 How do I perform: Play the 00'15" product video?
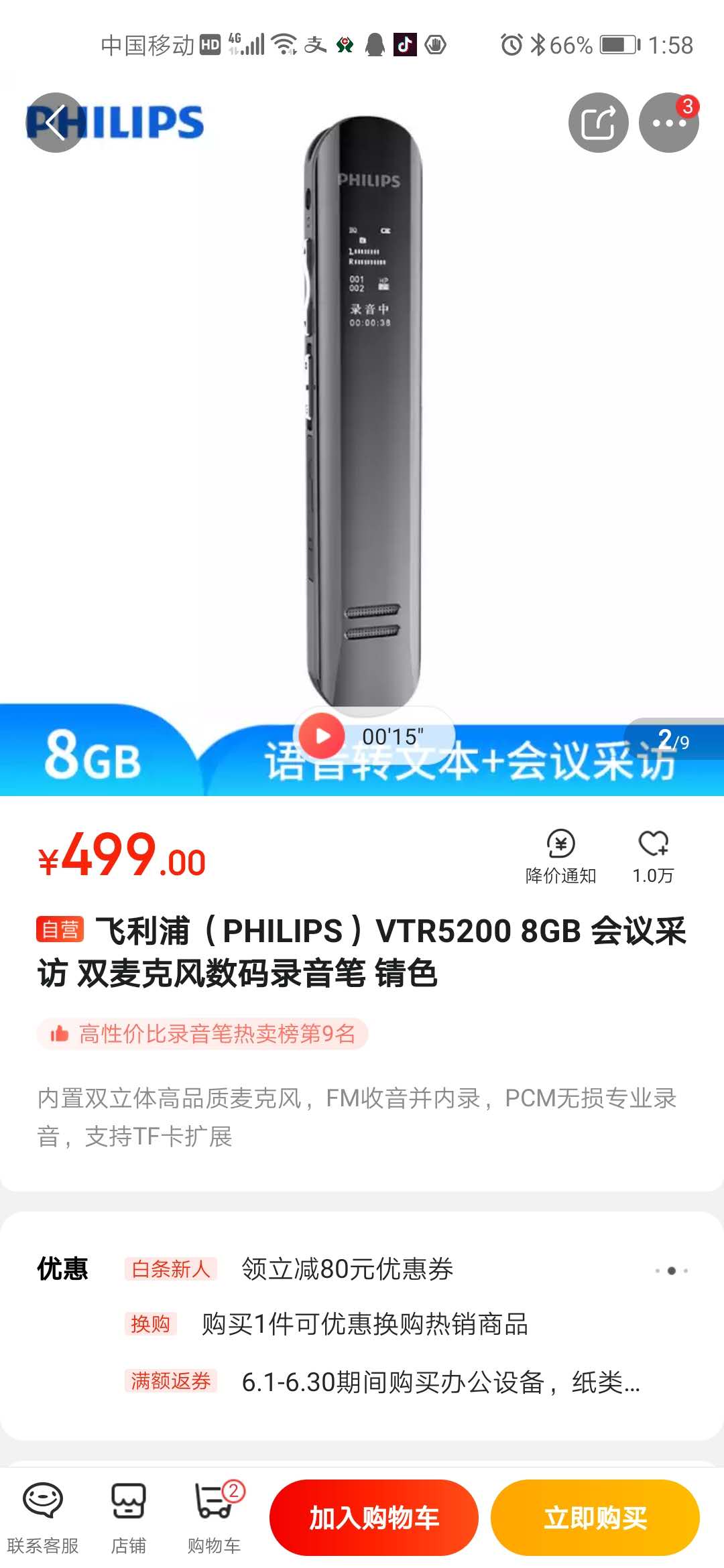[x=322, y=735]
